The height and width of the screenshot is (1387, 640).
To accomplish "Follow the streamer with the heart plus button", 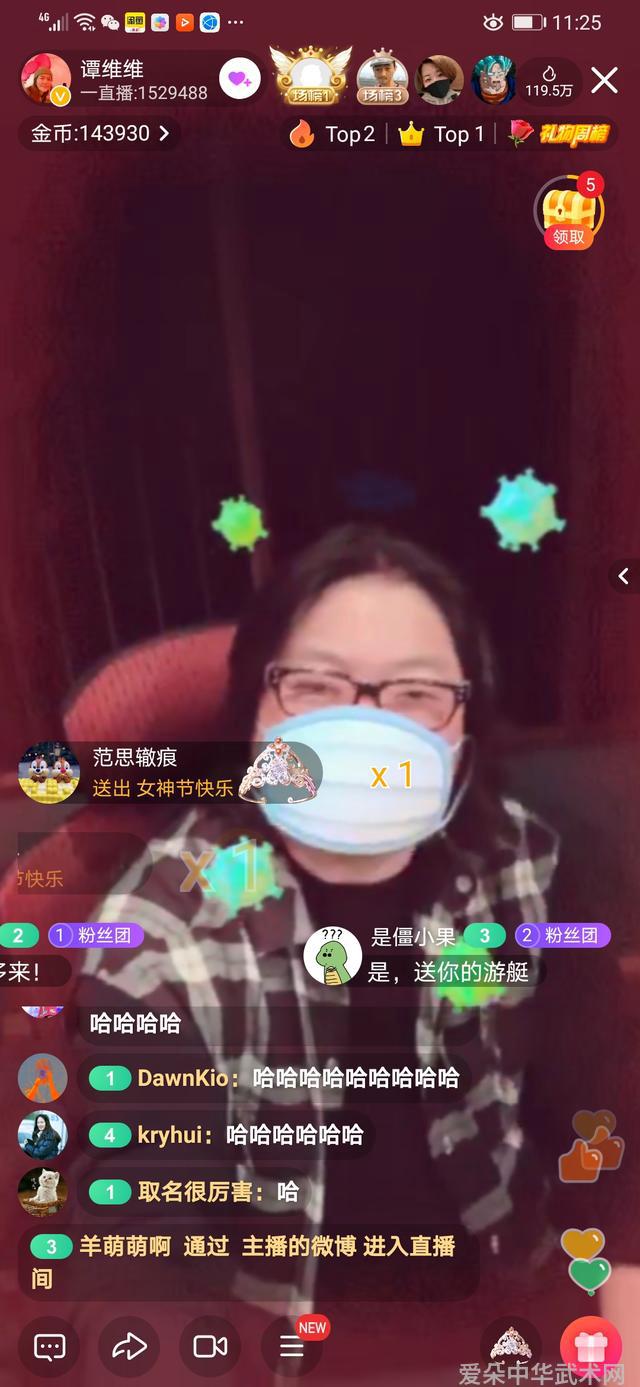I will click(238, 79).
